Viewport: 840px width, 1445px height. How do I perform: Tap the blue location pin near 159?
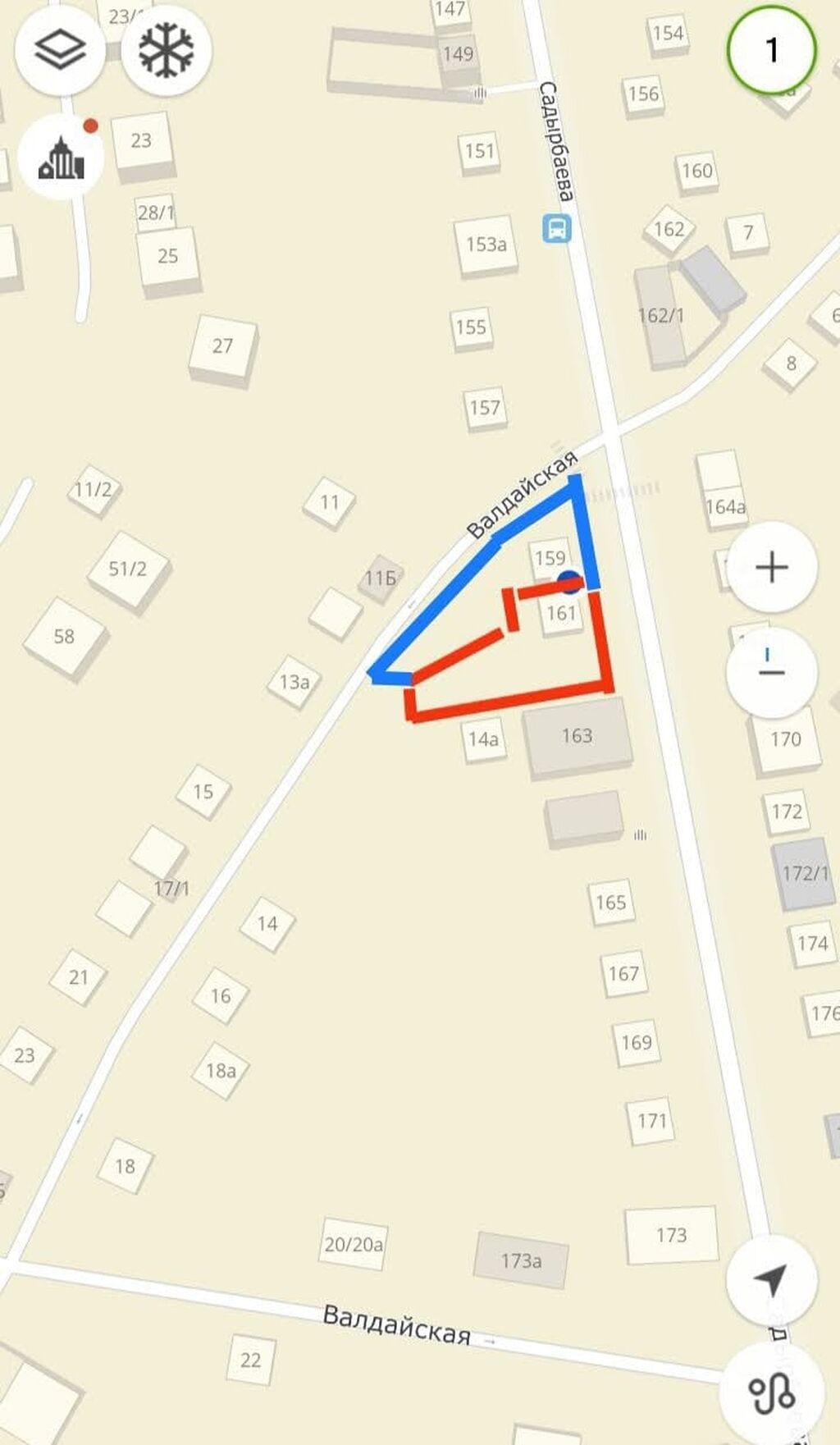[570, 583]
